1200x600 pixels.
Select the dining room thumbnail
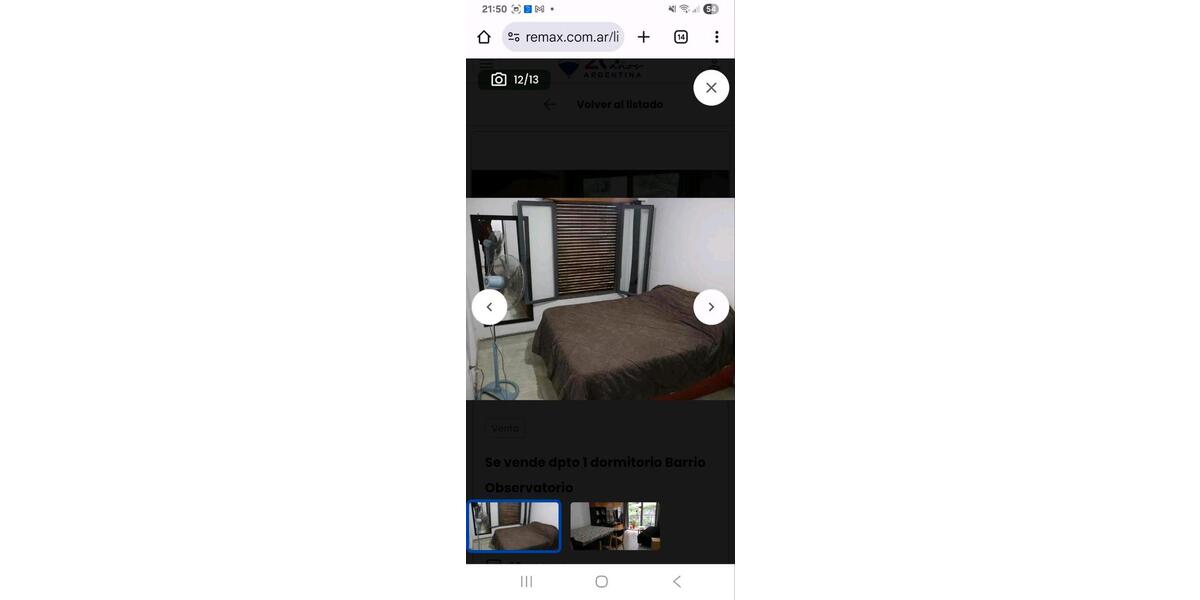tap(615, 526)
